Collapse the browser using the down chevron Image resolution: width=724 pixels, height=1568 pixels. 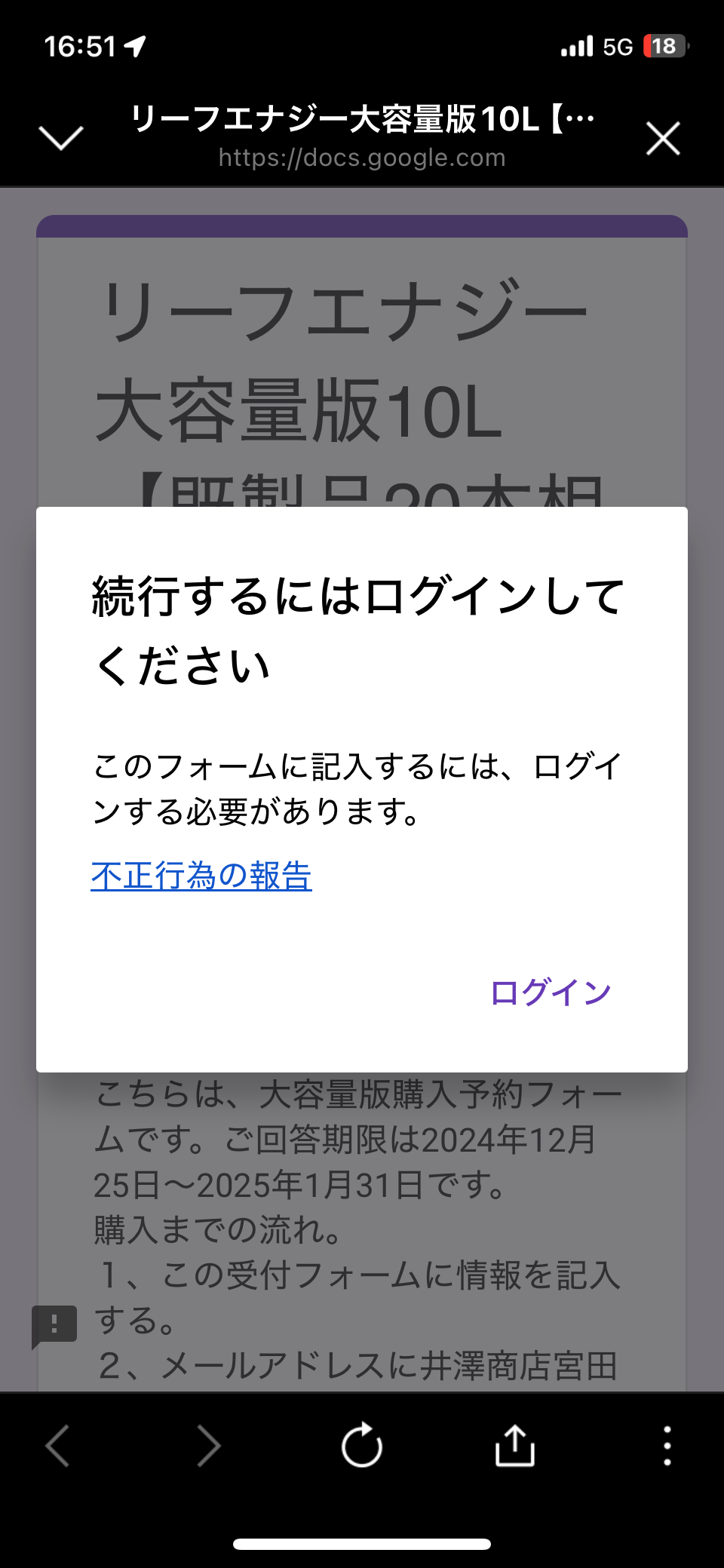pos(61,138)
